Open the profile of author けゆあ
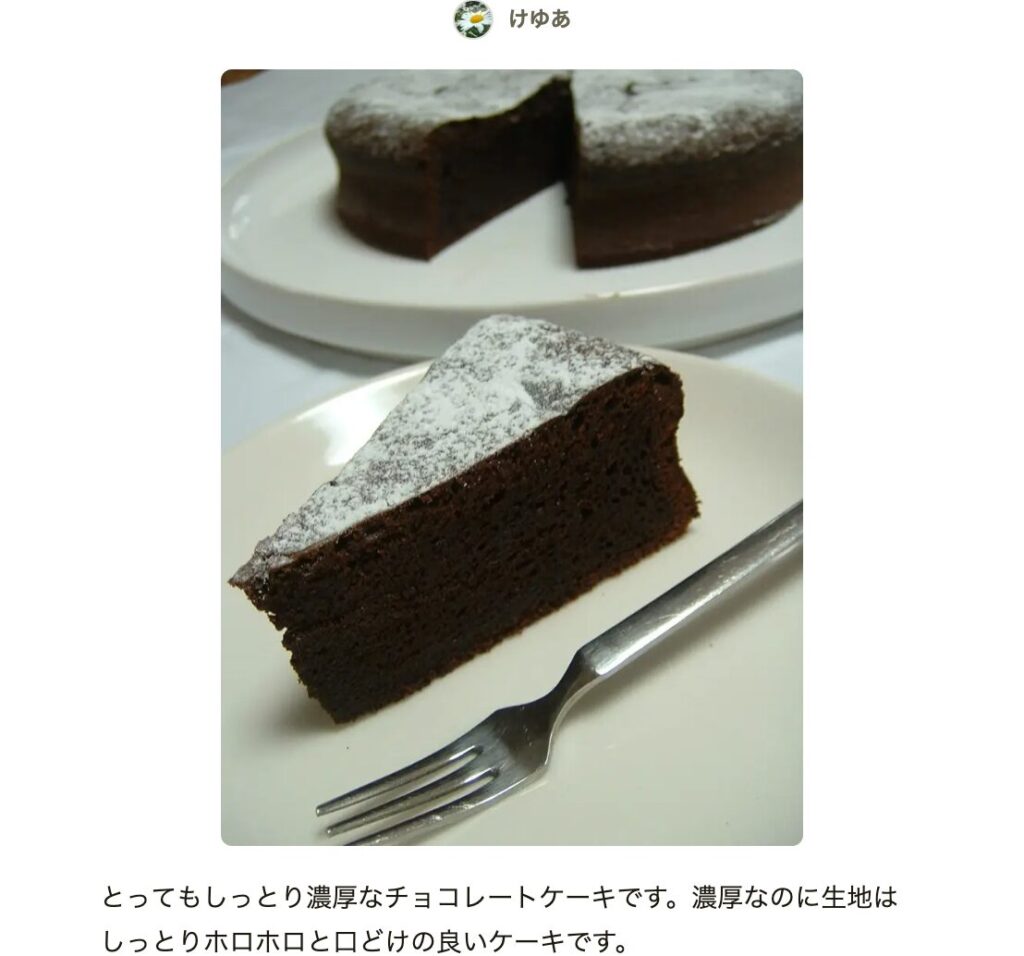Screen dimensions: 1024x956 538,20
